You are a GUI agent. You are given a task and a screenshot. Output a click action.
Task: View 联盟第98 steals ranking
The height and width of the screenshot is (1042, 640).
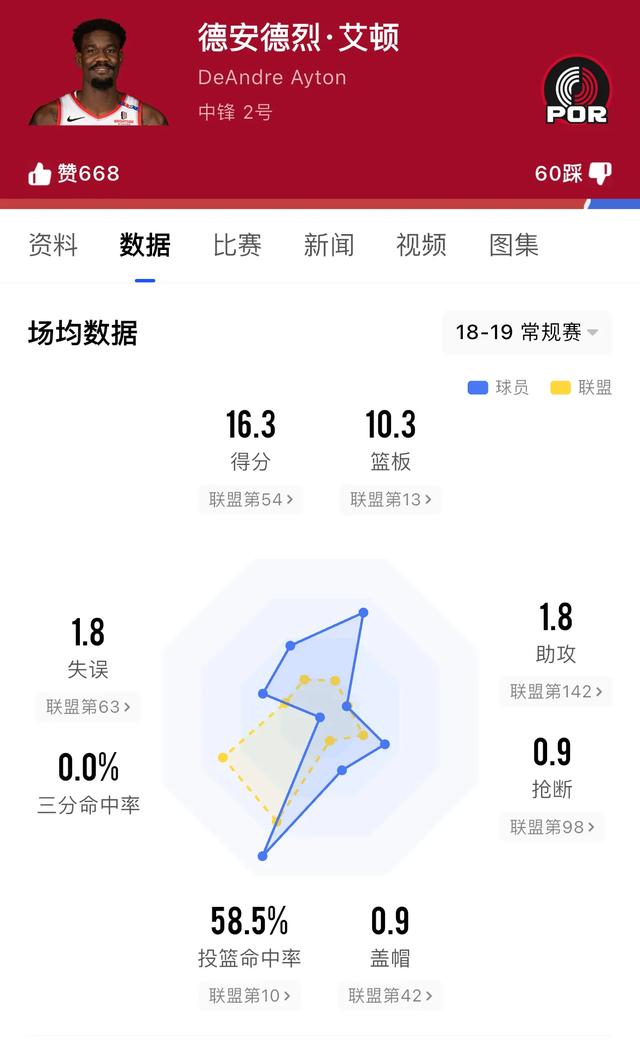pyautogui.click(x=552, y=826)
